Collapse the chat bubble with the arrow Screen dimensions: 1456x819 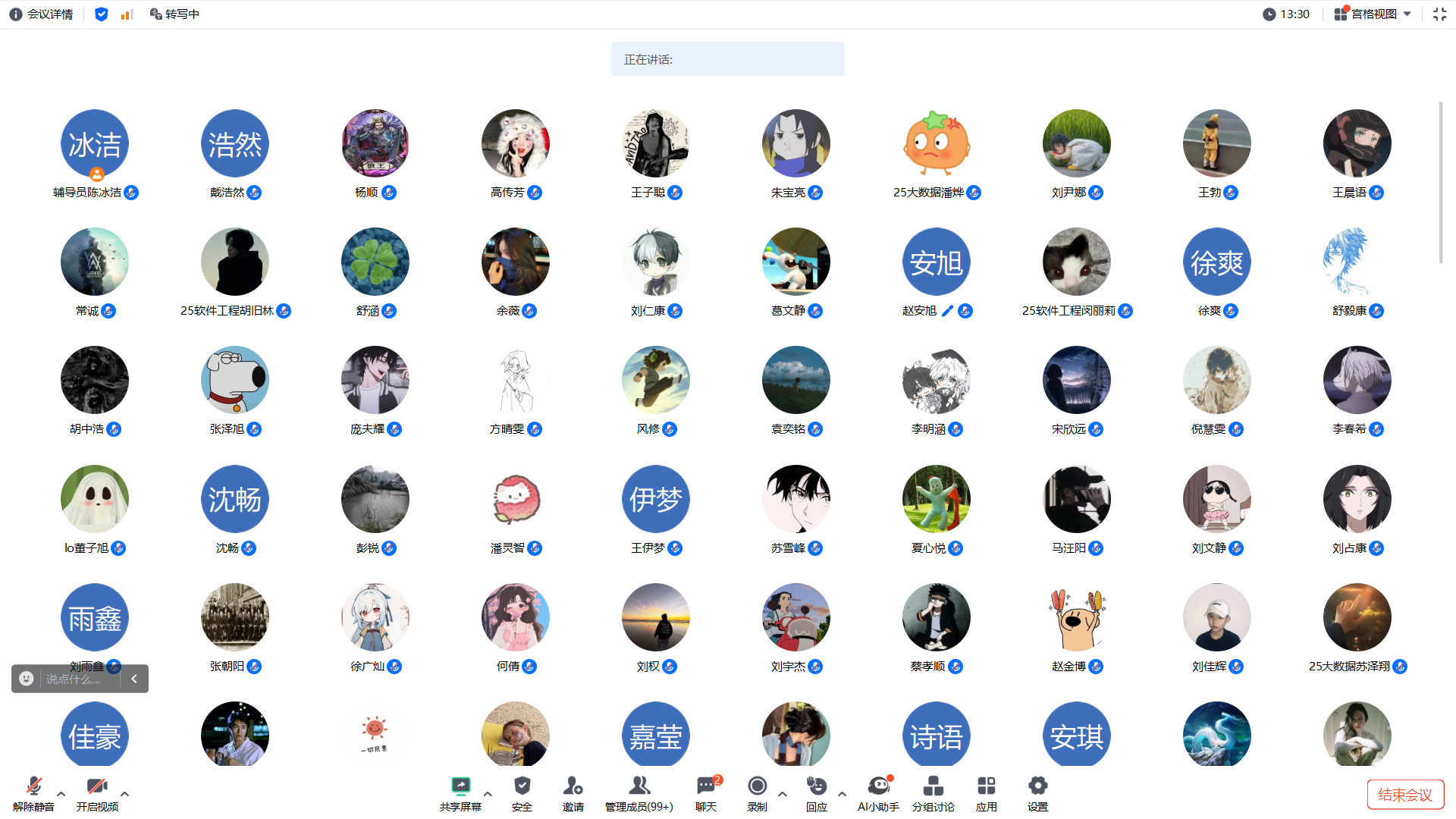click(x=134, y=679)
